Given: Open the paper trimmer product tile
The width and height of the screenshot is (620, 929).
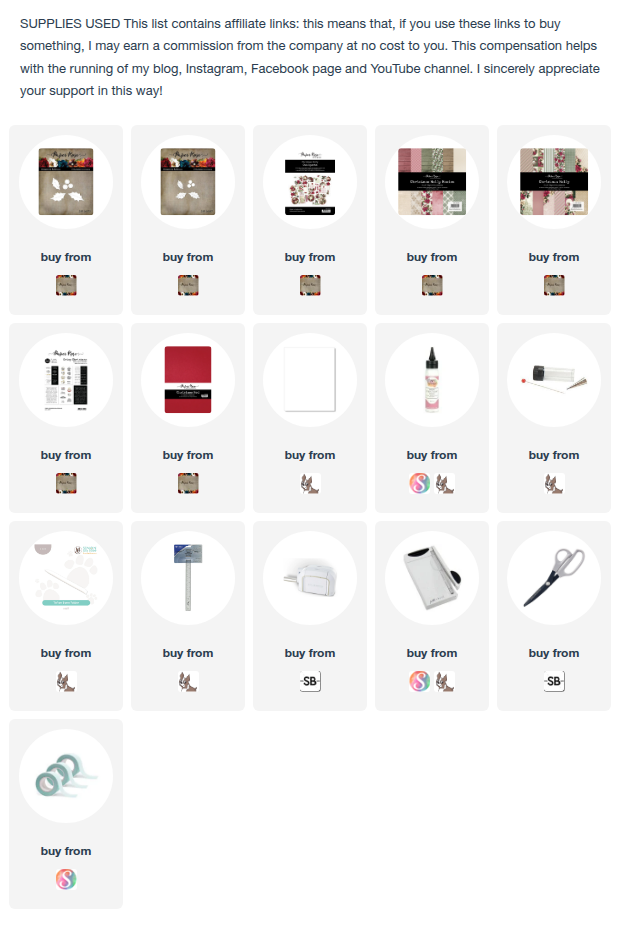Looking at the screenshot, I should click(431, 578).
